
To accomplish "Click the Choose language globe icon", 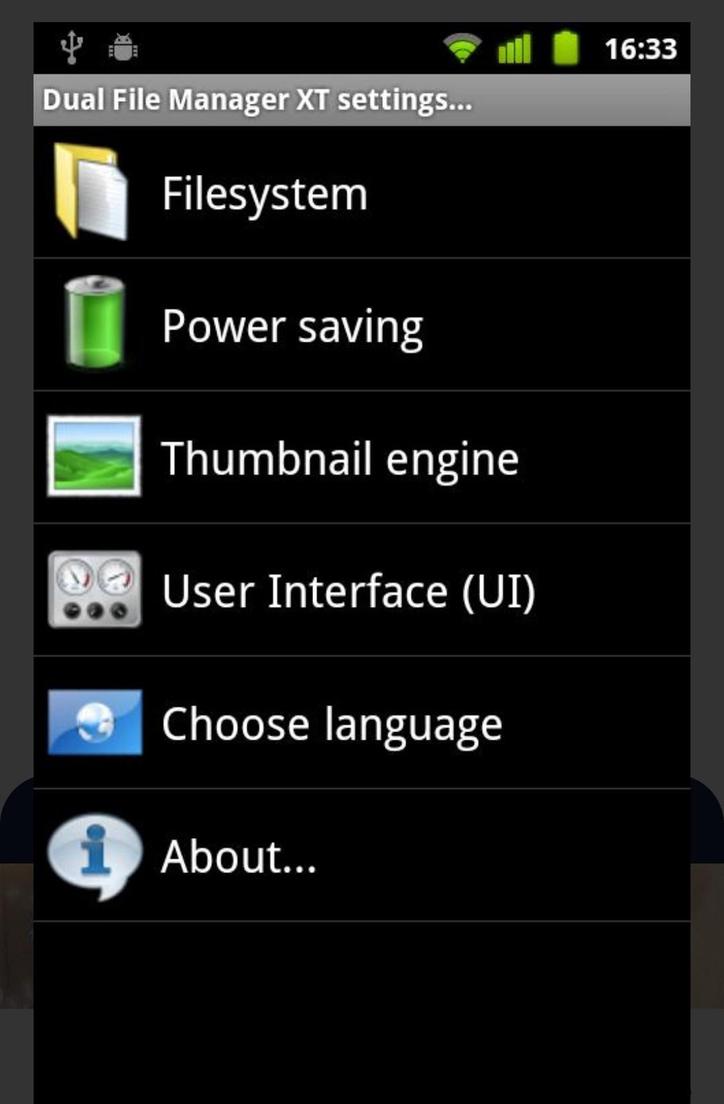I will pos(92,722).
